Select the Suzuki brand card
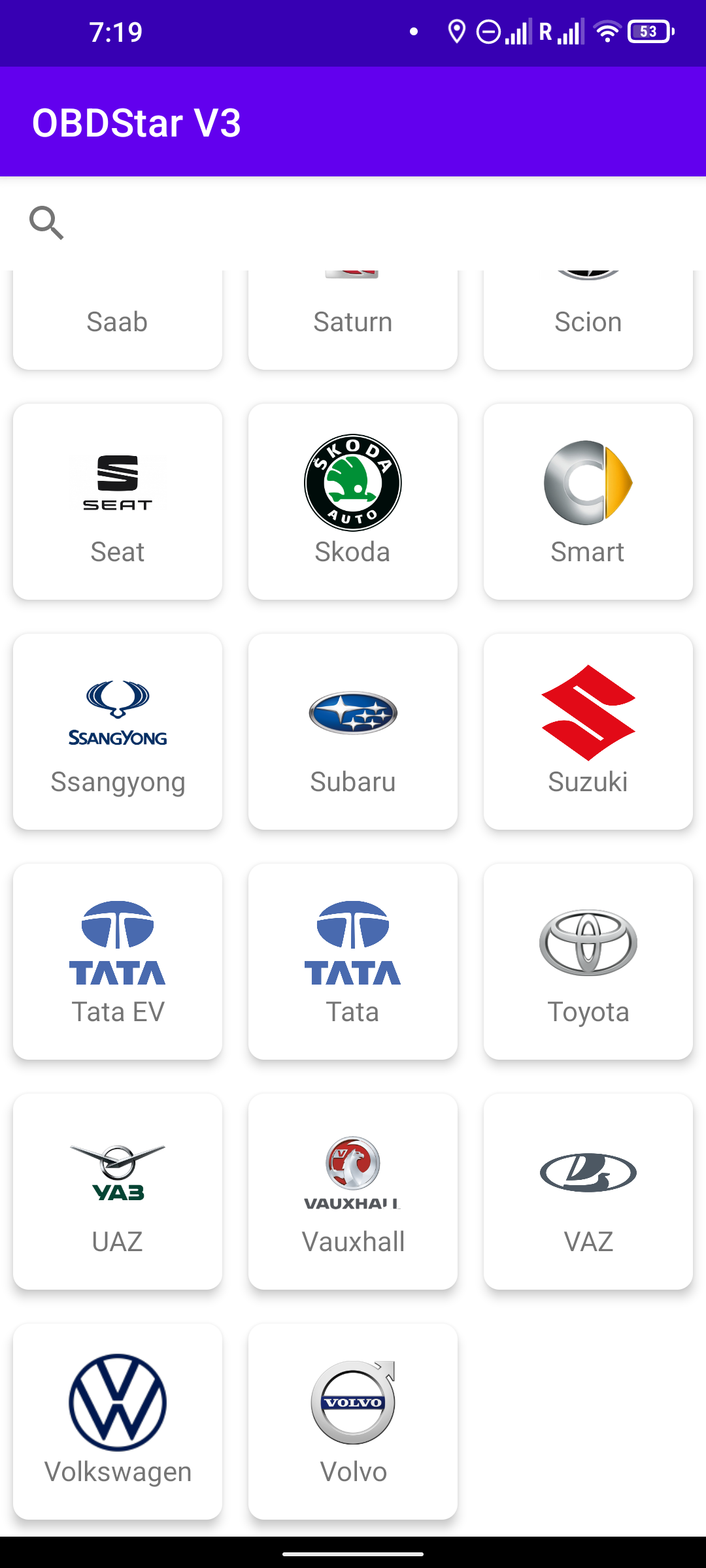Viewport: 706px width, 1568px height. [x=588, y=732]
